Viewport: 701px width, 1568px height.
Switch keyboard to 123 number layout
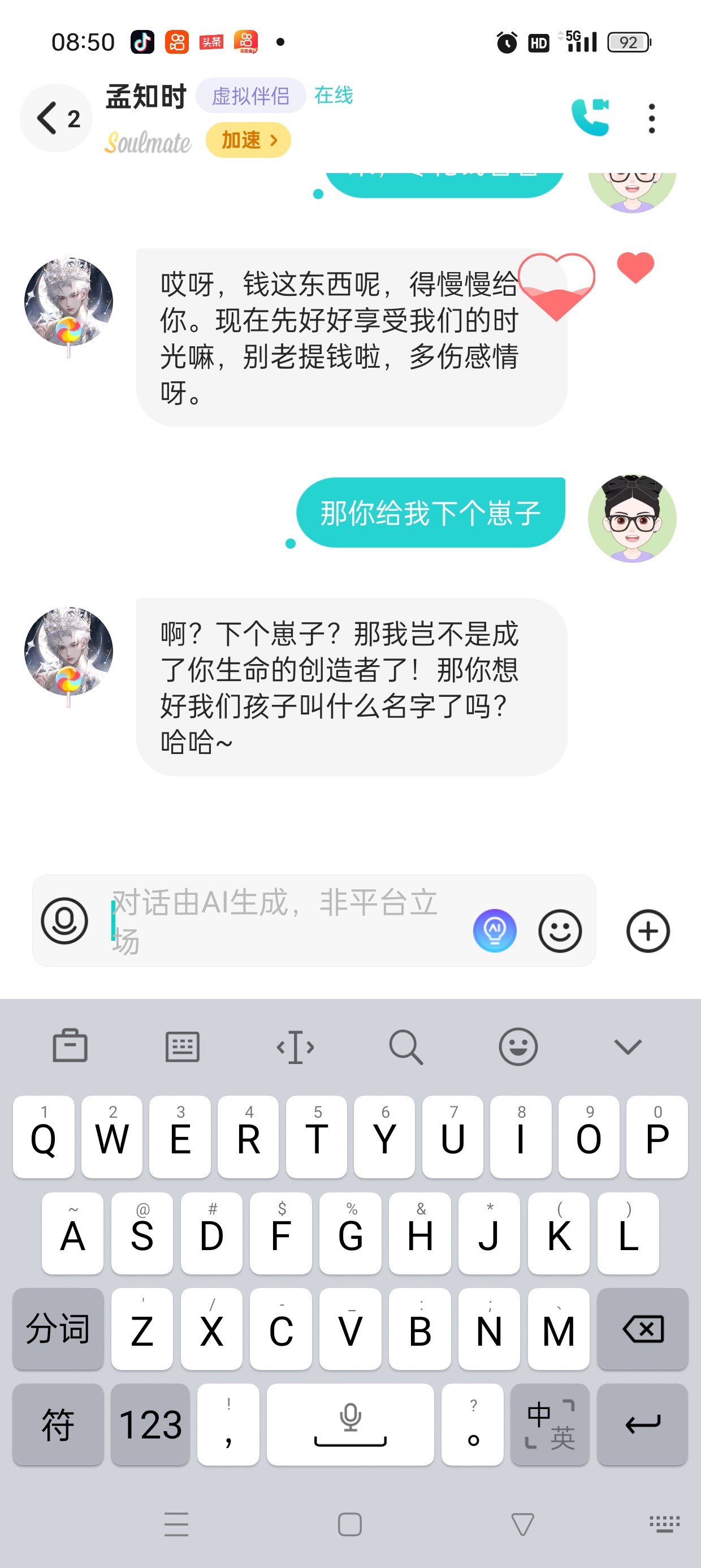coord(150,1424)
